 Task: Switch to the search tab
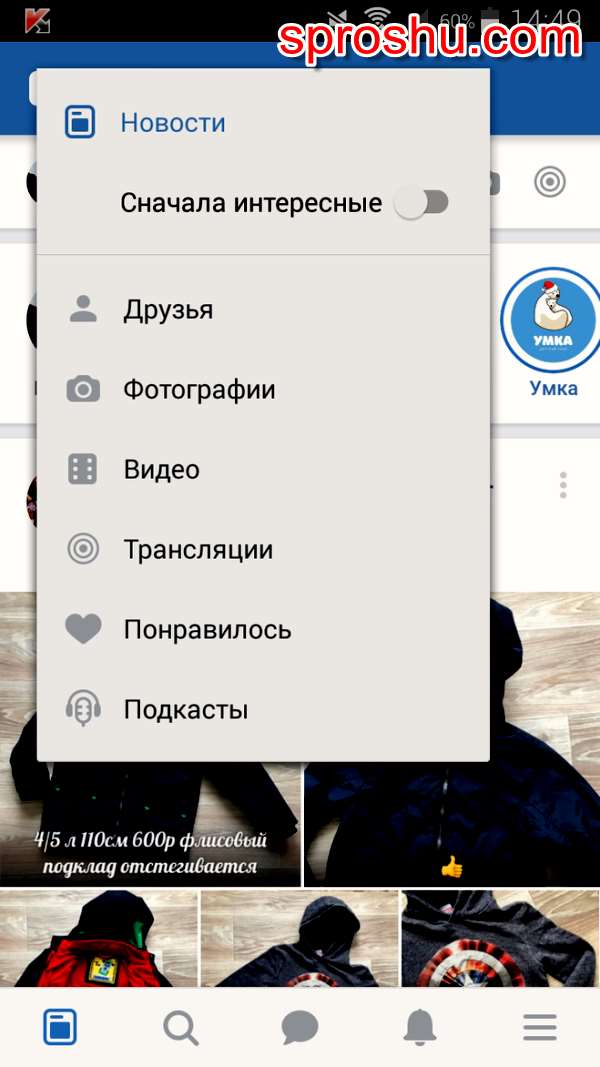[x=180, y=1027]
